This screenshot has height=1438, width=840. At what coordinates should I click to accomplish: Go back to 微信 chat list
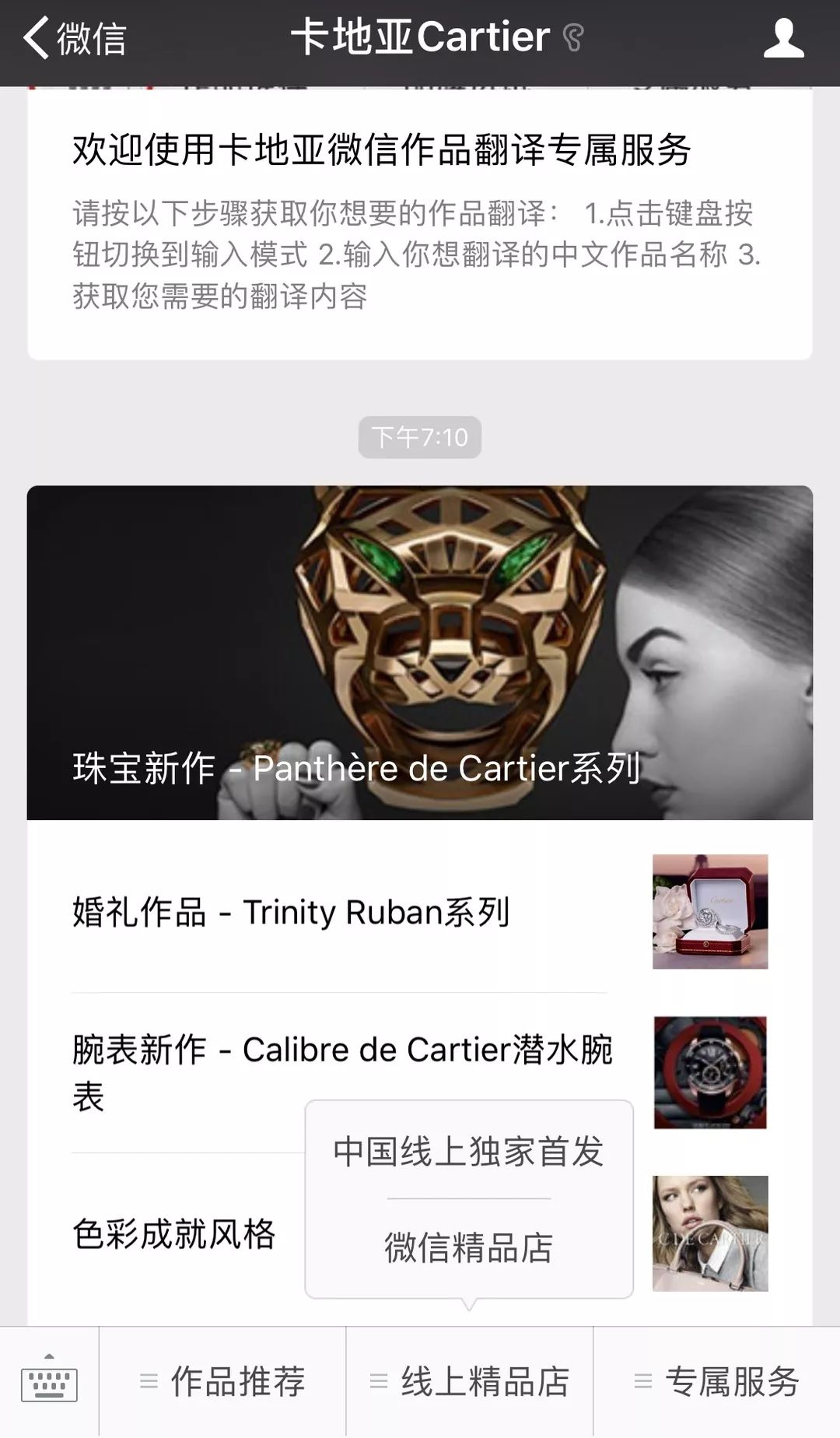[74, 38]
